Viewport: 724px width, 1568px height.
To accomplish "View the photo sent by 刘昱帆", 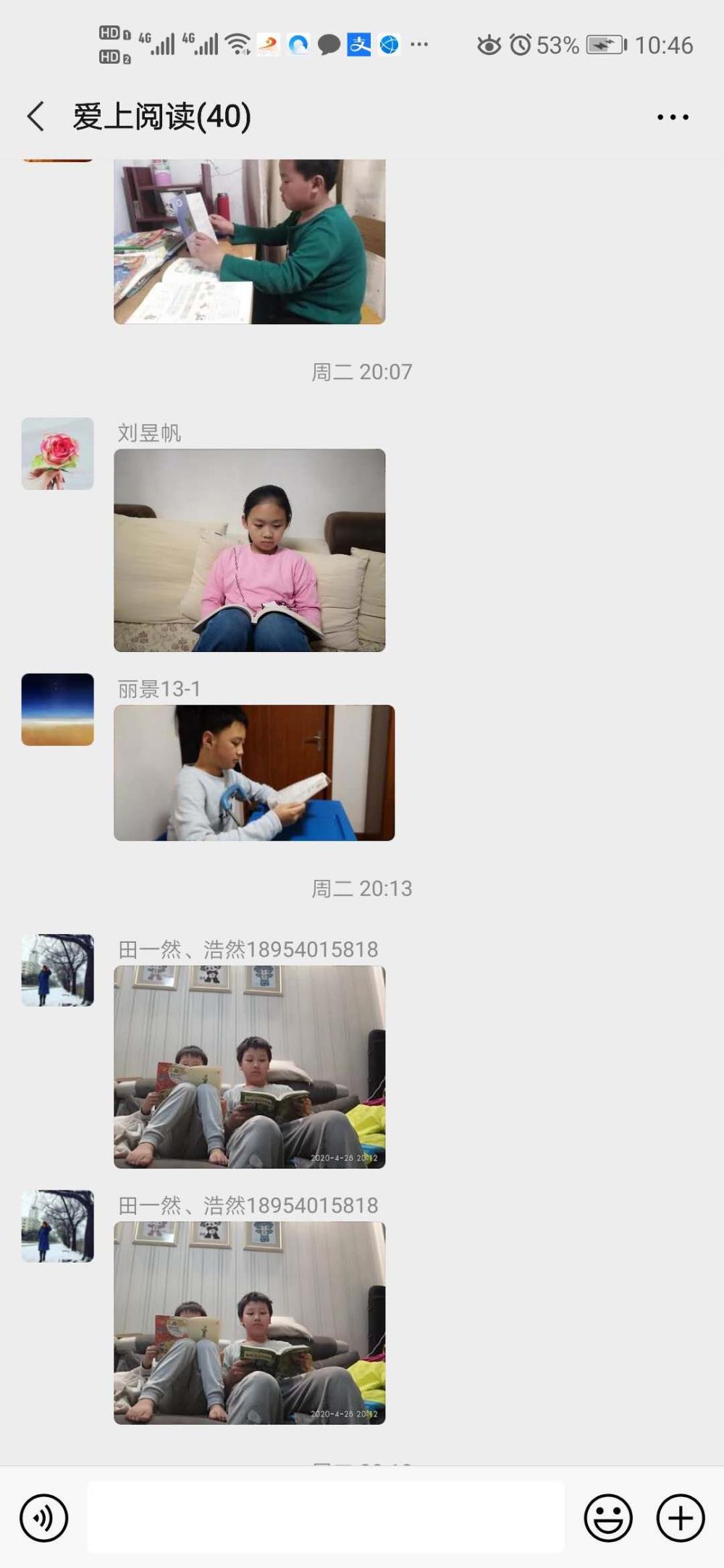I will tap(250, 550).
